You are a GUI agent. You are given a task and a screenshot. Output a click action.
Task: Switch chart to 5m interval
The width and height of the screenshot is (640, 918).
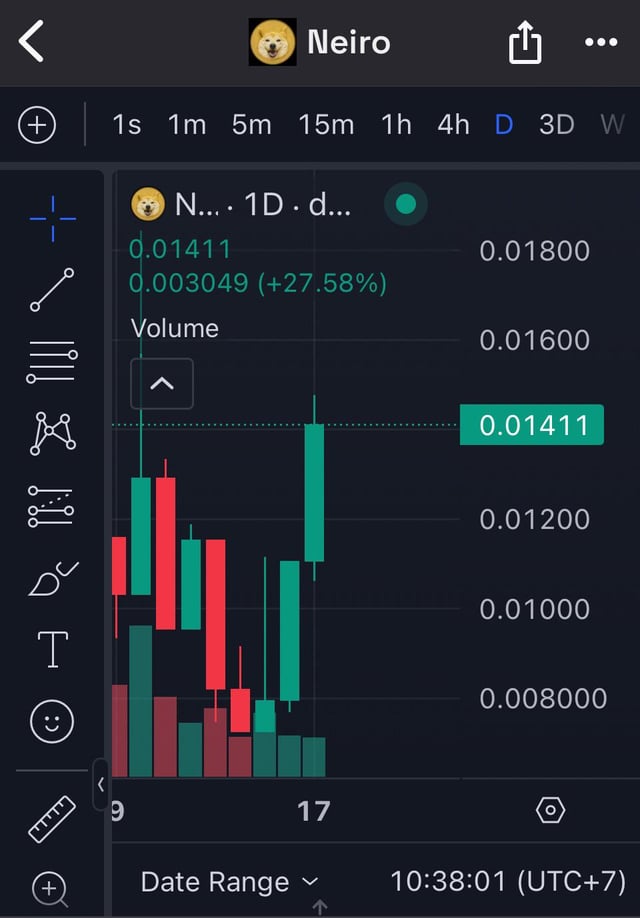[252, 125]
